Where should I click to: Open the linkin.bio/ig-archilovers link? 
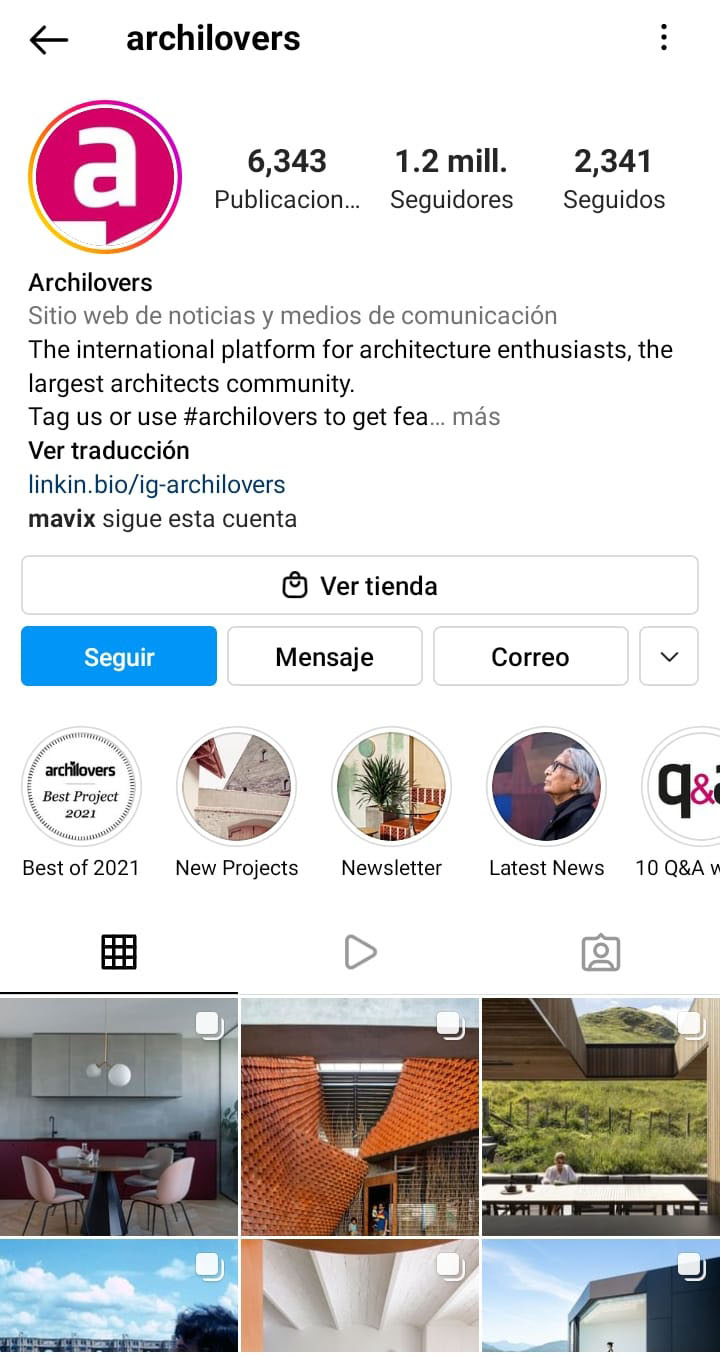(157, 485)
